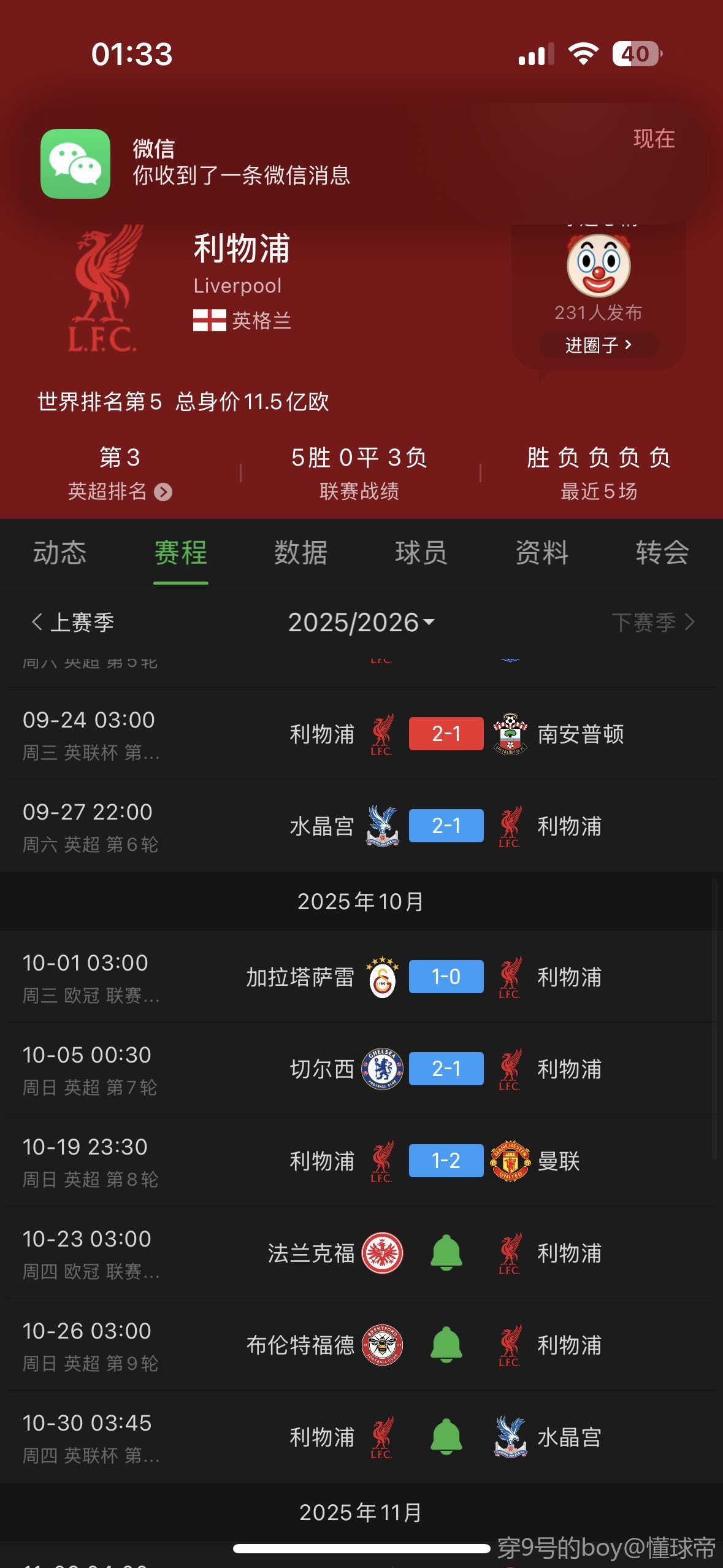This screenshot has width=723, height=1568.
Task: Switch to the 数据 tab
Action: (x=300, y=553)
